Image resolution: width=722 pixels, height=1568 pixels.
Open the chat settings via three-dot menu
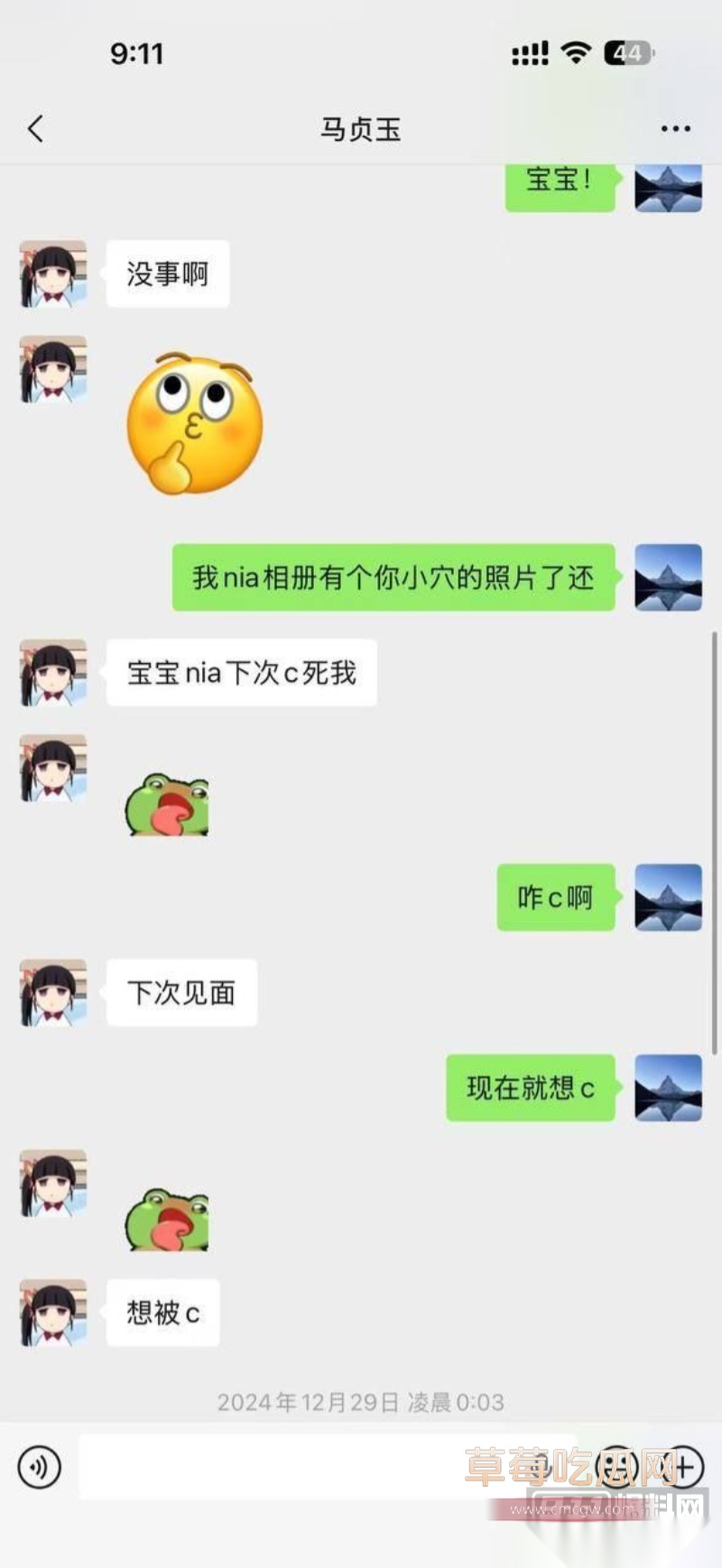[x=674, y=128]
